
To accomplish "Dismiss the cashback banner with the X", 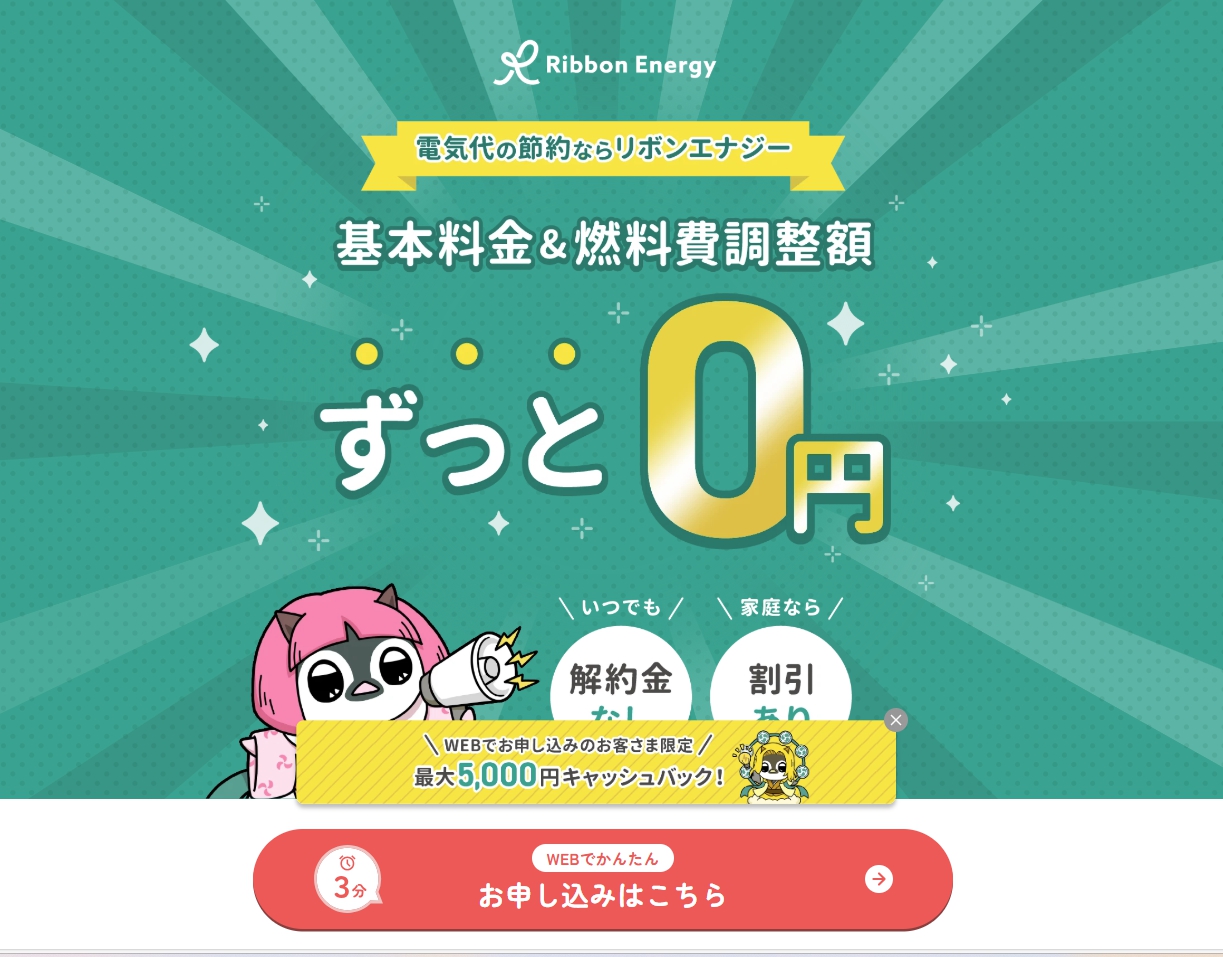I will (x=896, y=720).
